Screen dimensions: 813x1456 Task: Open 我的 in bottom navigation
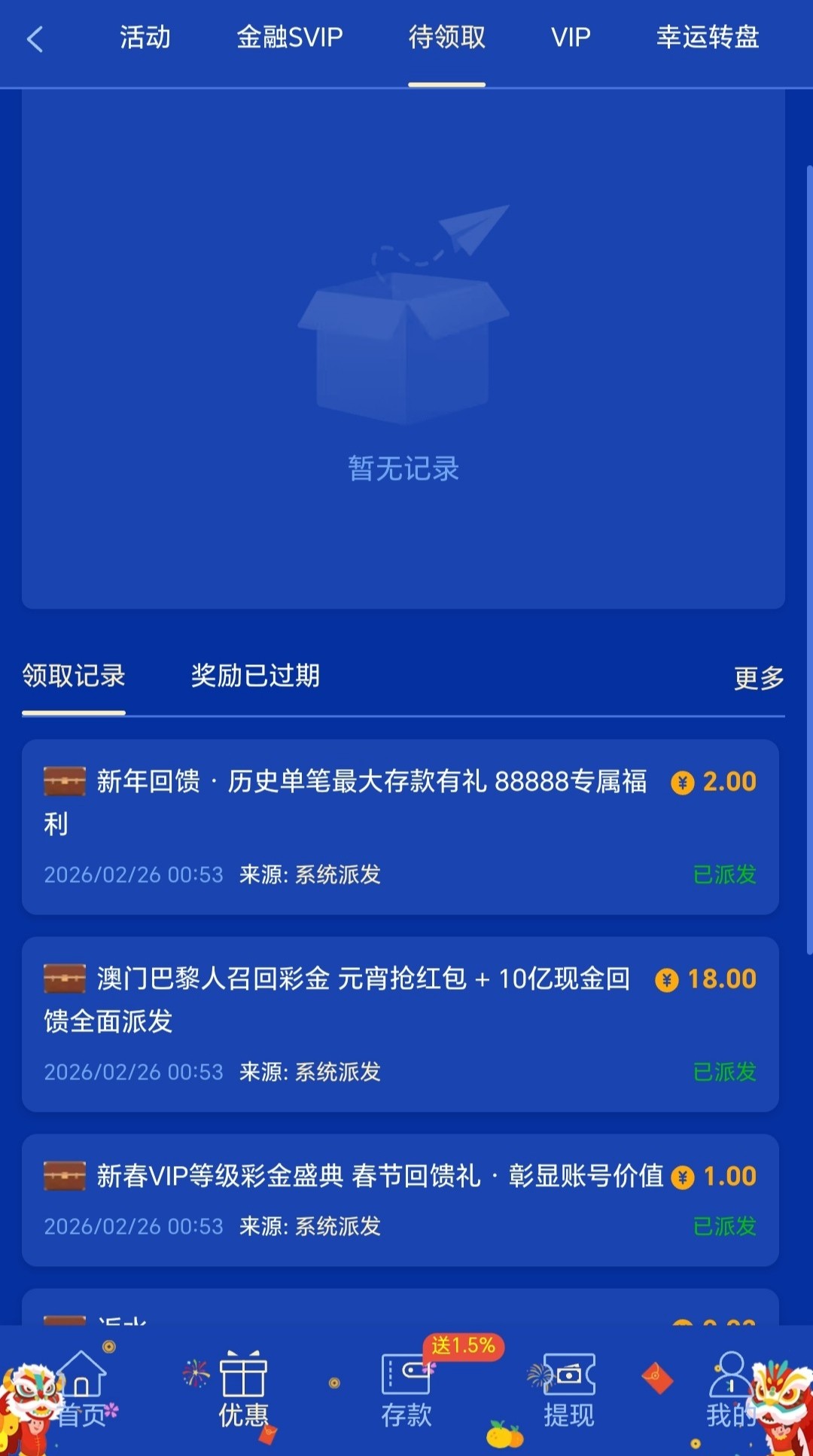tap(730, 1391)
